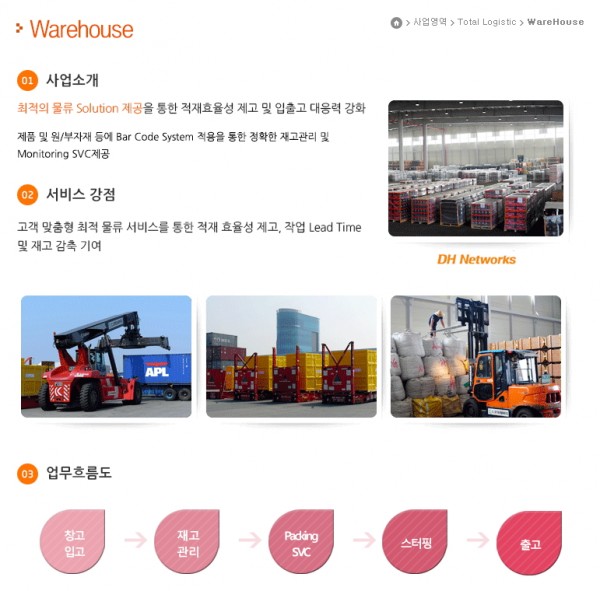Tap the home icon in the breadcrumb
The height and width of the screenshot is (591, 600).
coord(396,22)
